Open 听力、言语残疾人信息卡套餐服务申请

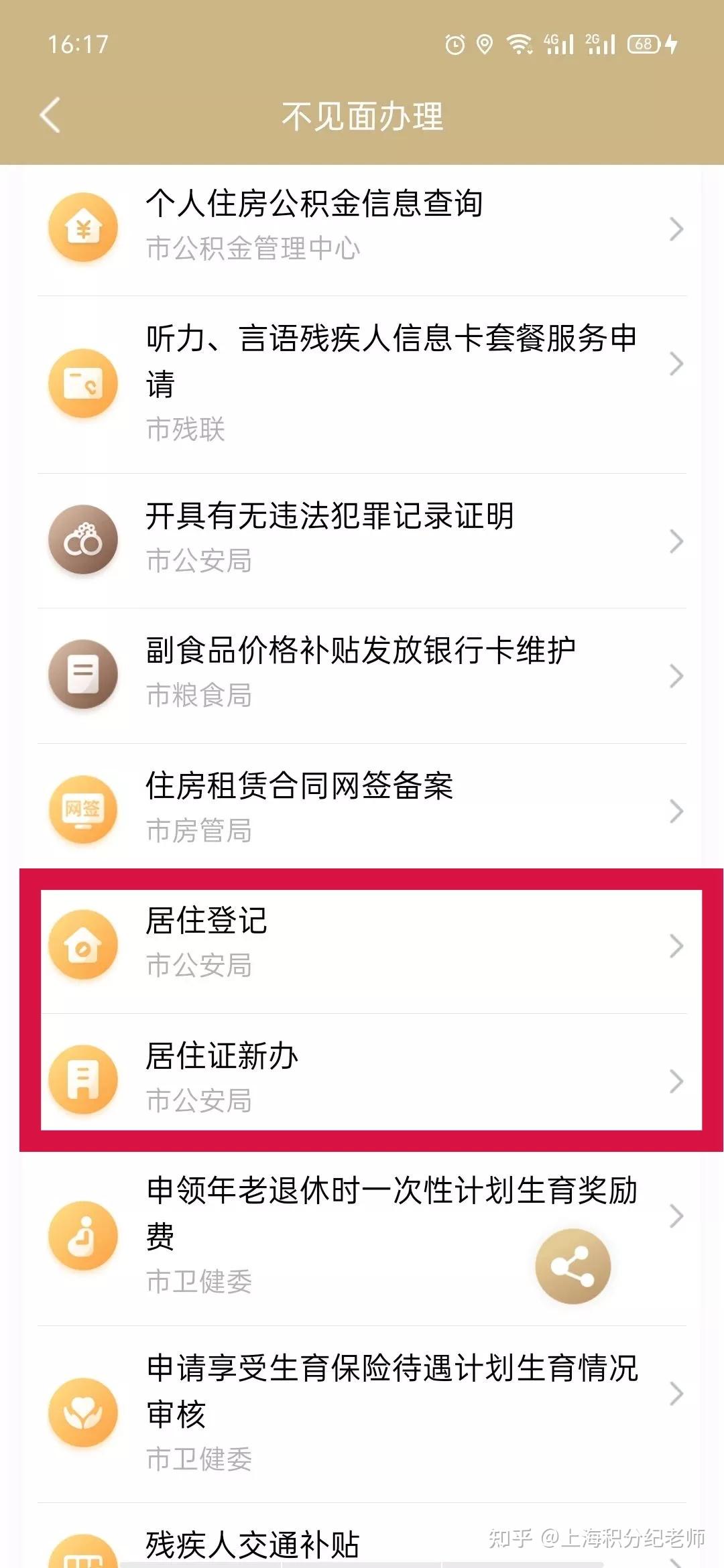(362, 385)
